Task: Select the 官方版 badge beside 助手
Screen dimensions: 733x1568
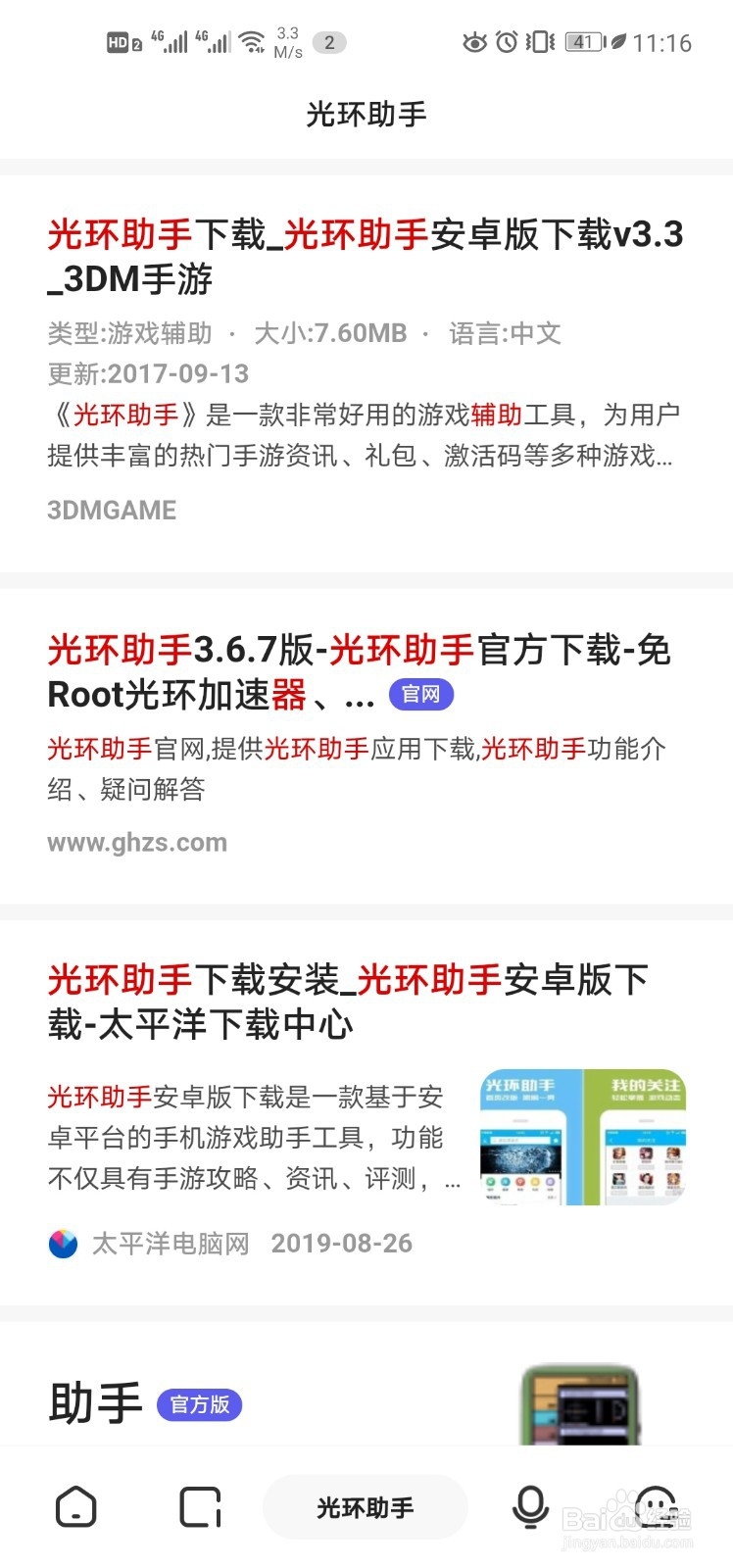Action: 199,1405
